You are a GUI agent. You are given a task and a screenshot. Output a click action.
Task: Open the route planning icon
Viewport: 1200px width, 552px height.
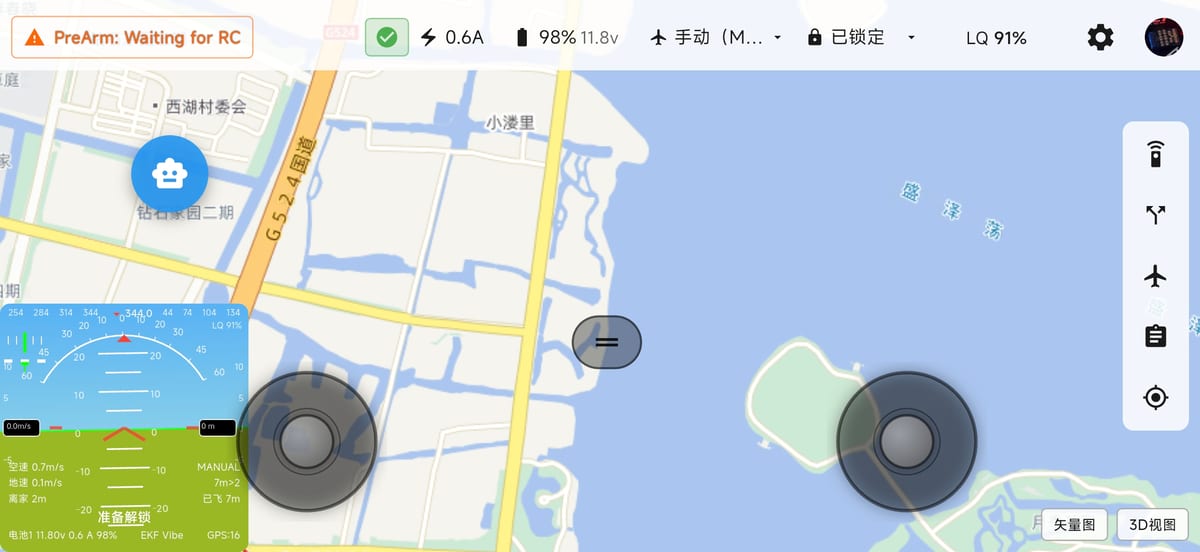coord(1156,214)
